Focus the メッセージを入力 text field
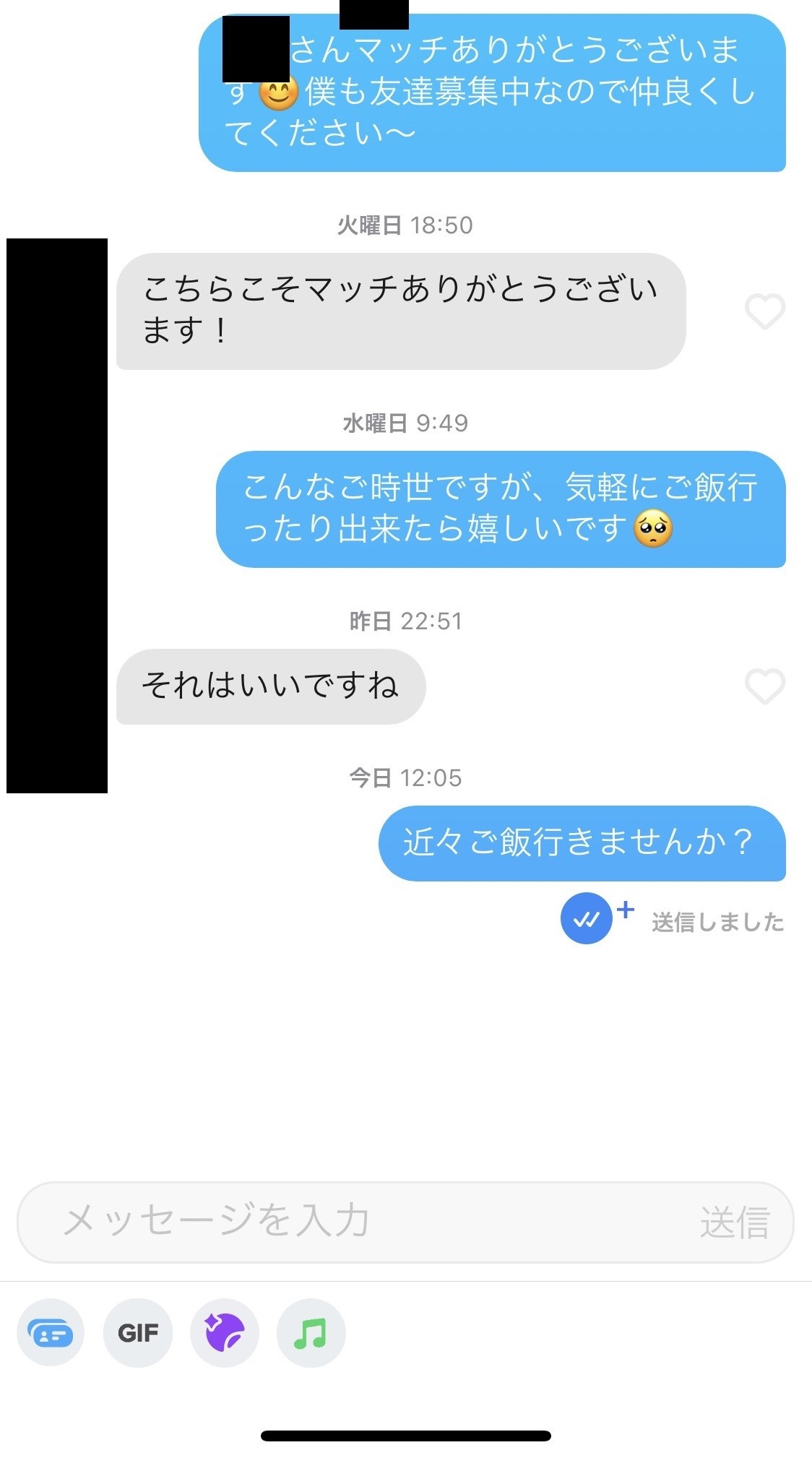812x1458 pixels. click(361, 1222)
